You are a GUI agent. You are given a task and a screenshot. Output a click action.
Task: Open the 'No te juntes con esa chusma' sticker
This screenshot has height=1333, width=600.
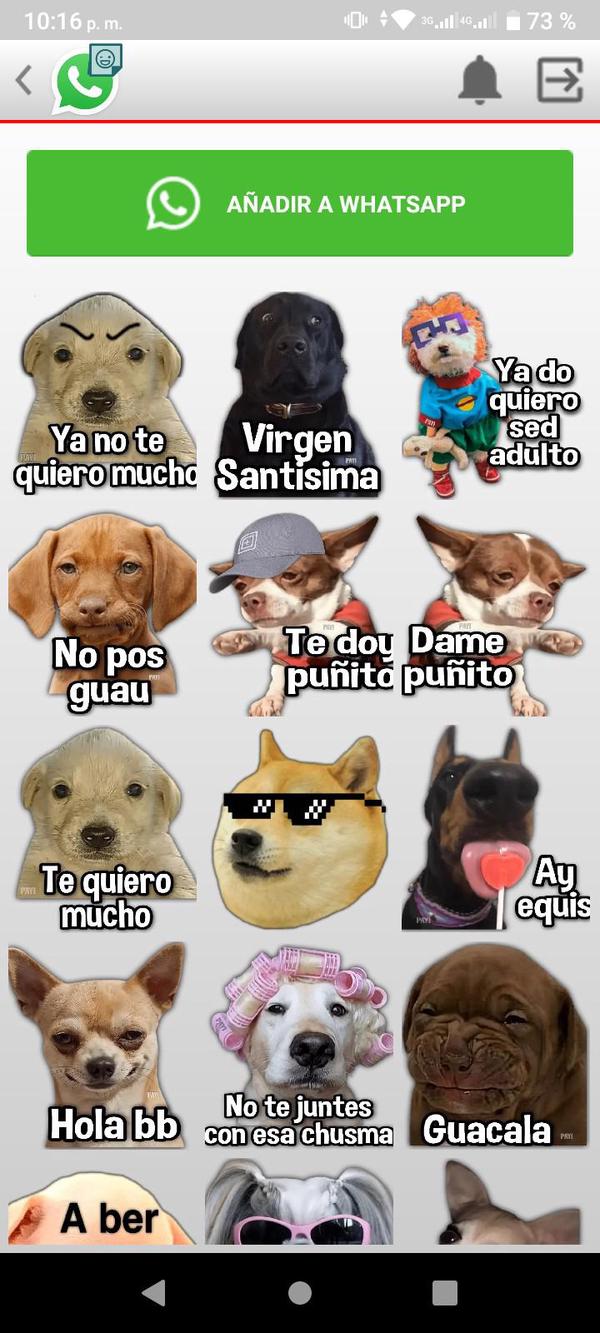tap(298, 1045)
